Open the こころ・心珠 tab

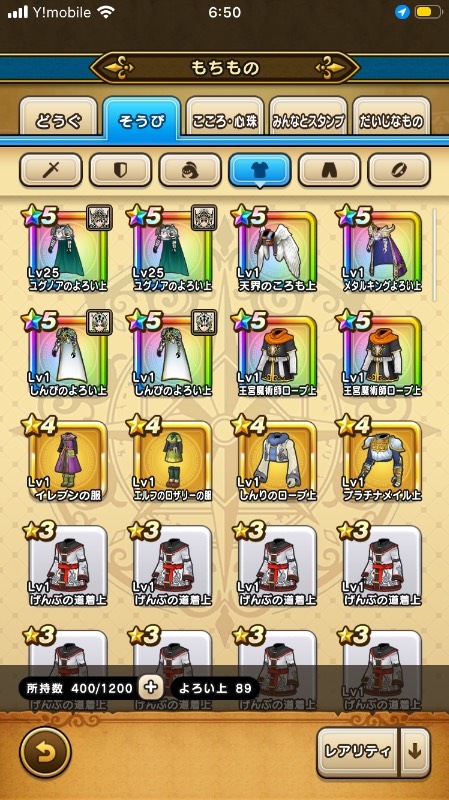(225, 119)
